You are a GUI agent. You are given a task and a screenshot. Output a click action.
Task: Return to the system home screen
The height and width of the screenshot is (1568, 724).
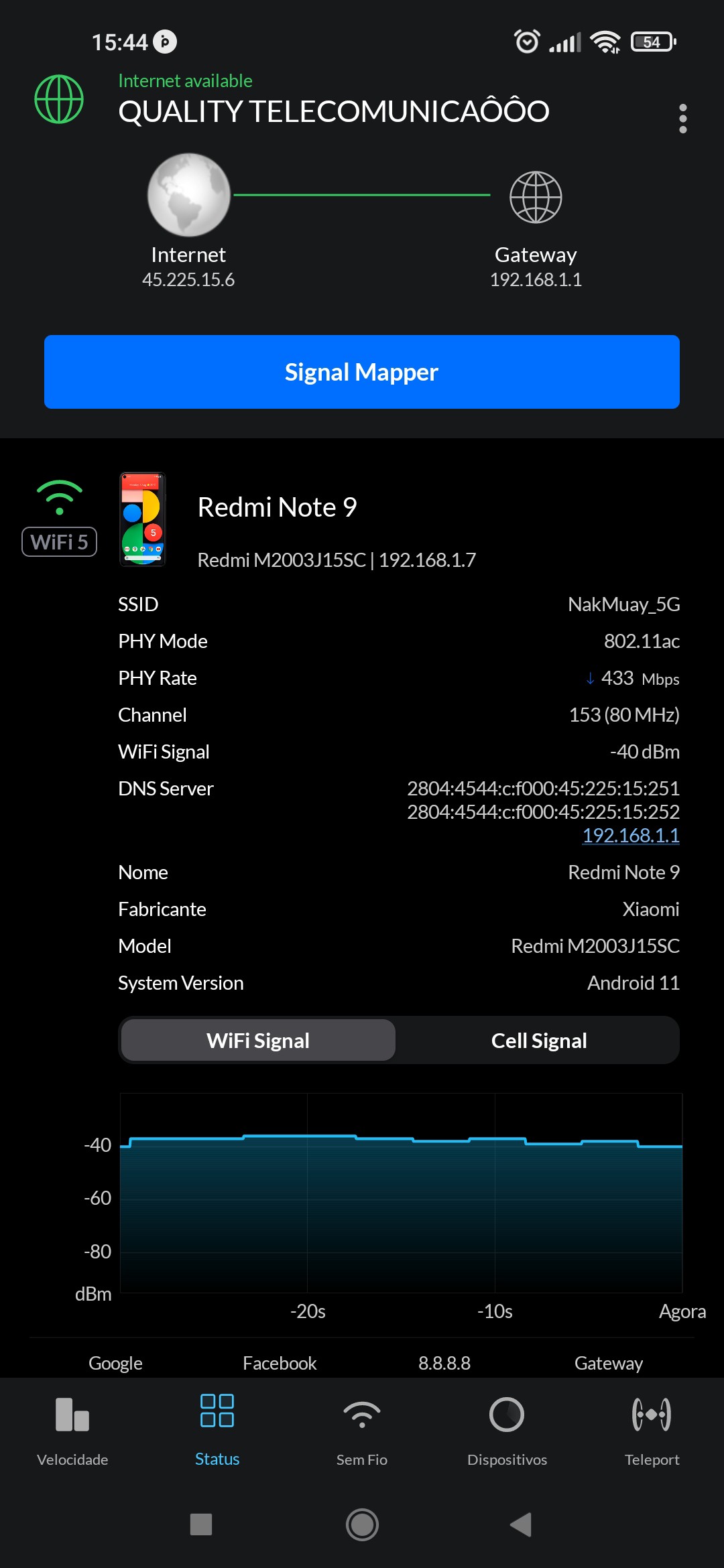click(x=362, y=1524)
